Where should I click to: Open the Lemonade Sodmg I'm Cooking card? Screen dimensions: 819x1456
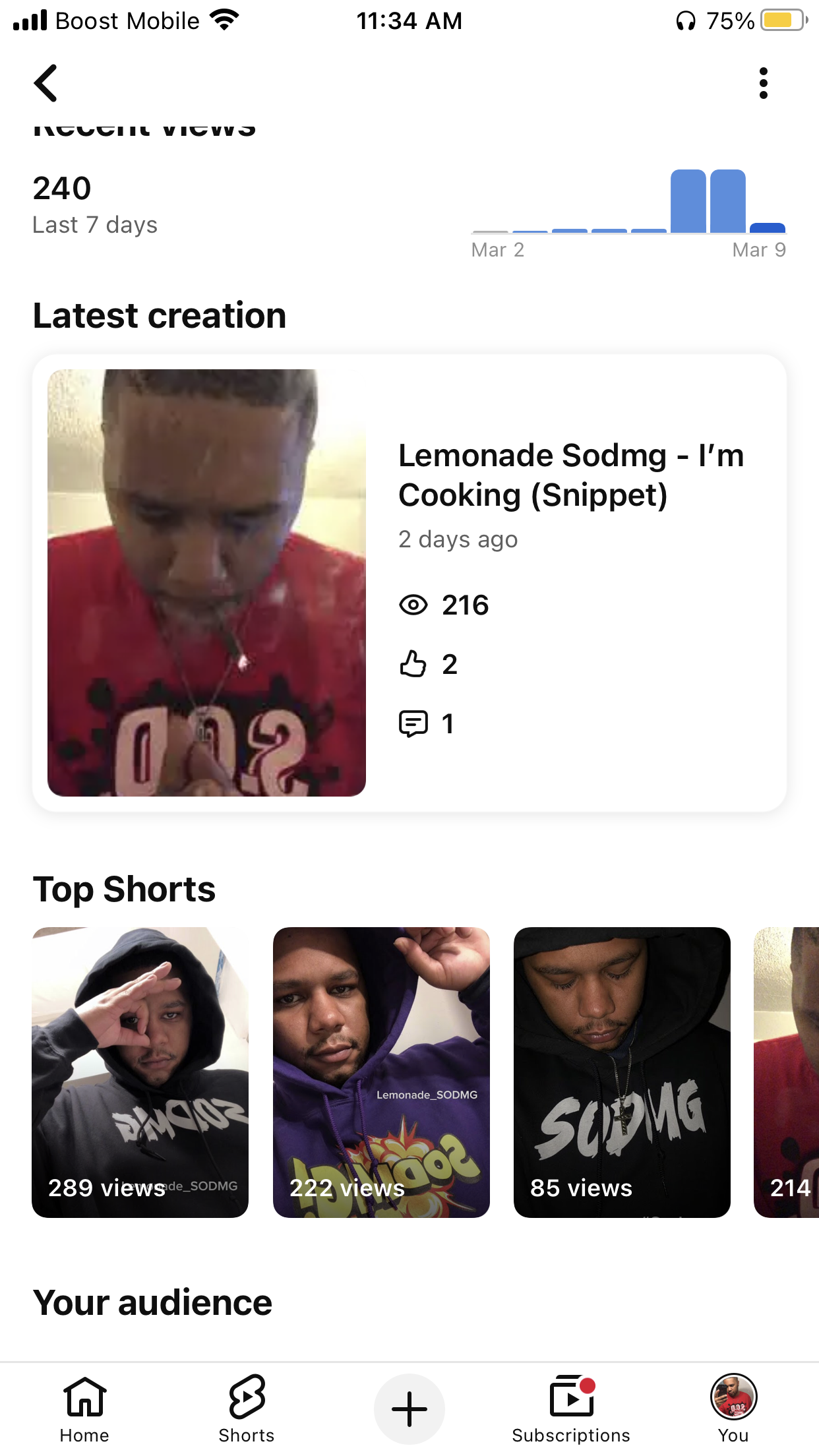click(x=409, y=583)
